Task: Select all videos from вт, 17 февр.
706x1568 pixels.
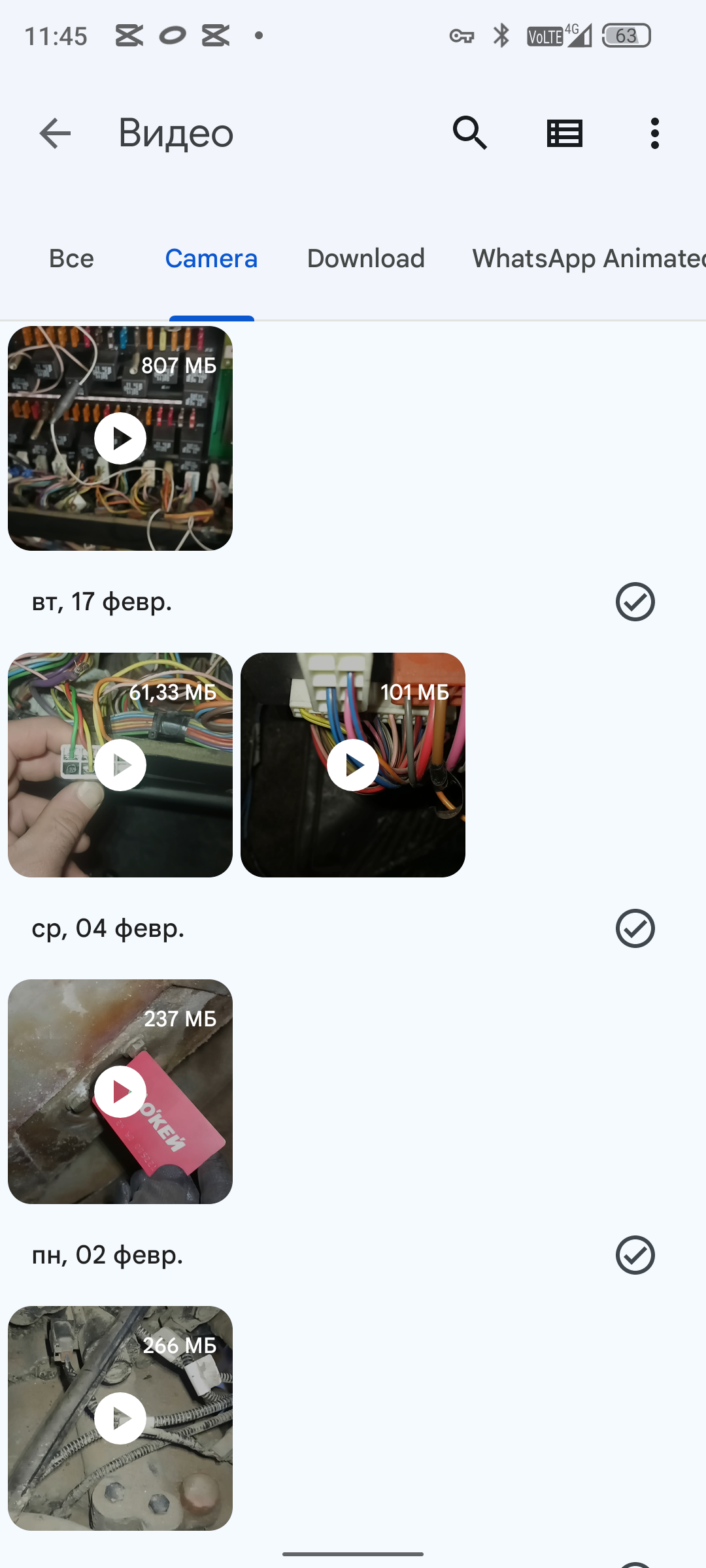Action: pyautogui.click(x=635, y=602)
